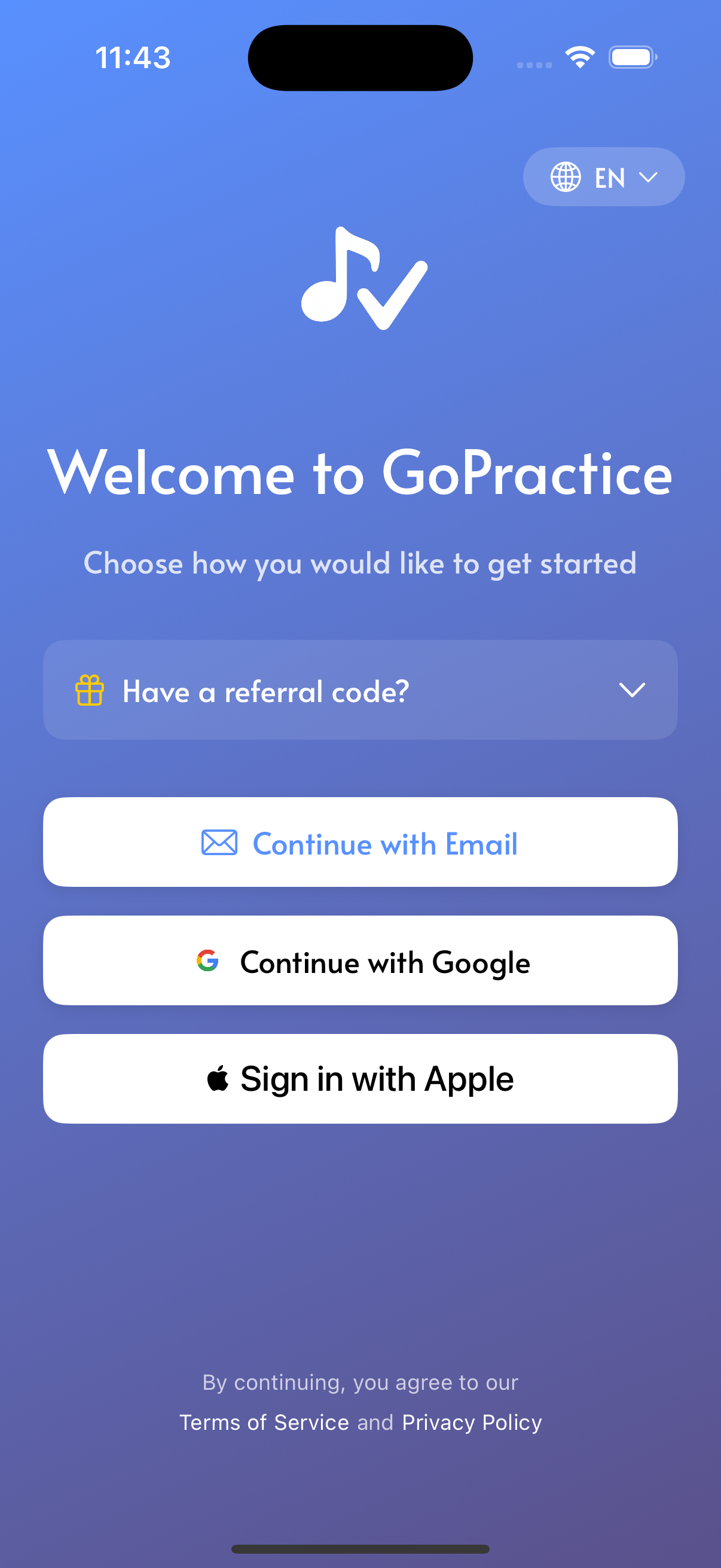This screenshot has height=1568, width=721.
Task: Open the EN language selector
Action: (x=603, y=177)
